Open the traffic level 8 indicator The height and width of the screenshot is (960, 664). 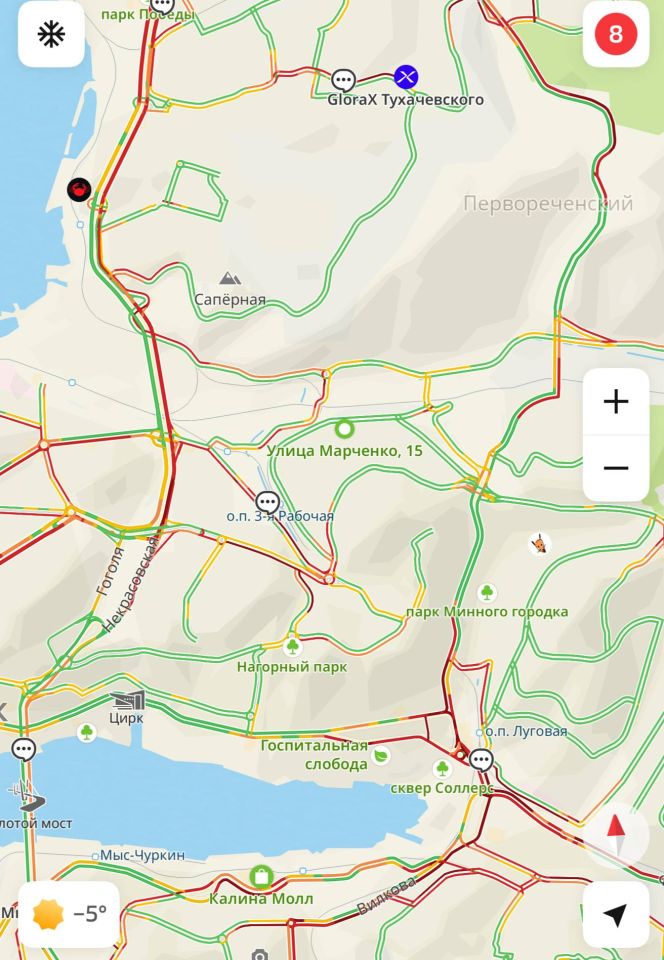[x=615, y=35]
